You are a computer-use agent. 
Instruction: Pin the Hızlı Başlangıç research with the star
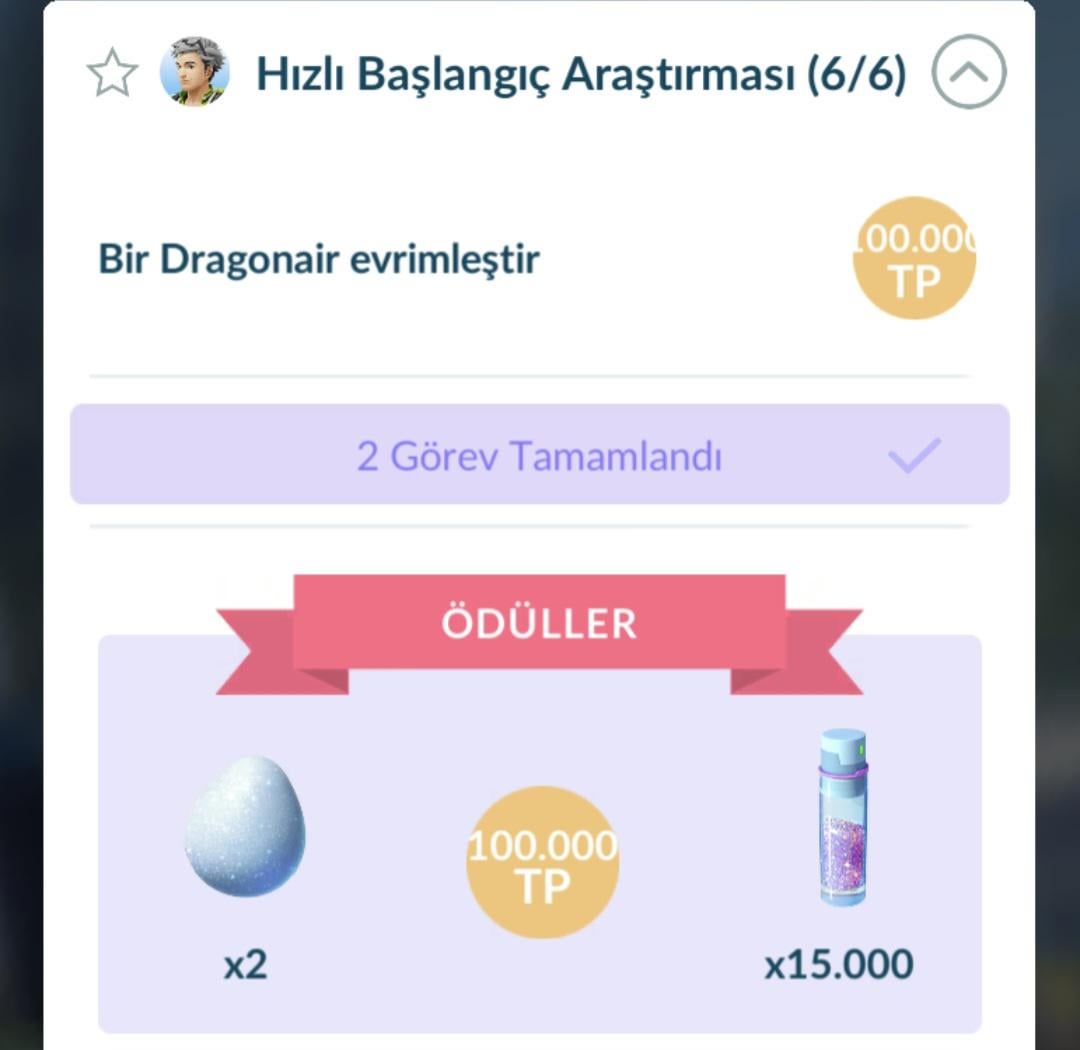[x=111, y=74]
